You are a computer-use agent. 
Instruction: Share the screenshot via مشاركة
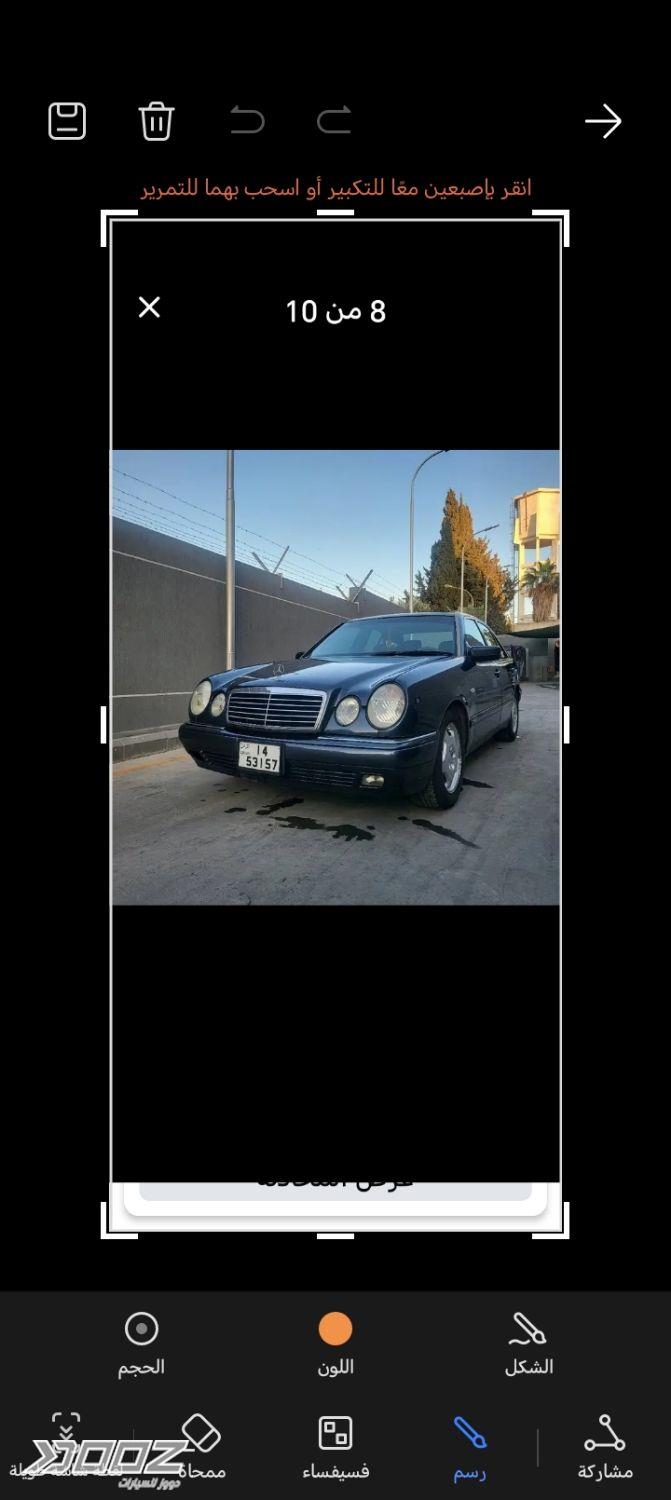pyautogui.click(x=604, y=1446)
